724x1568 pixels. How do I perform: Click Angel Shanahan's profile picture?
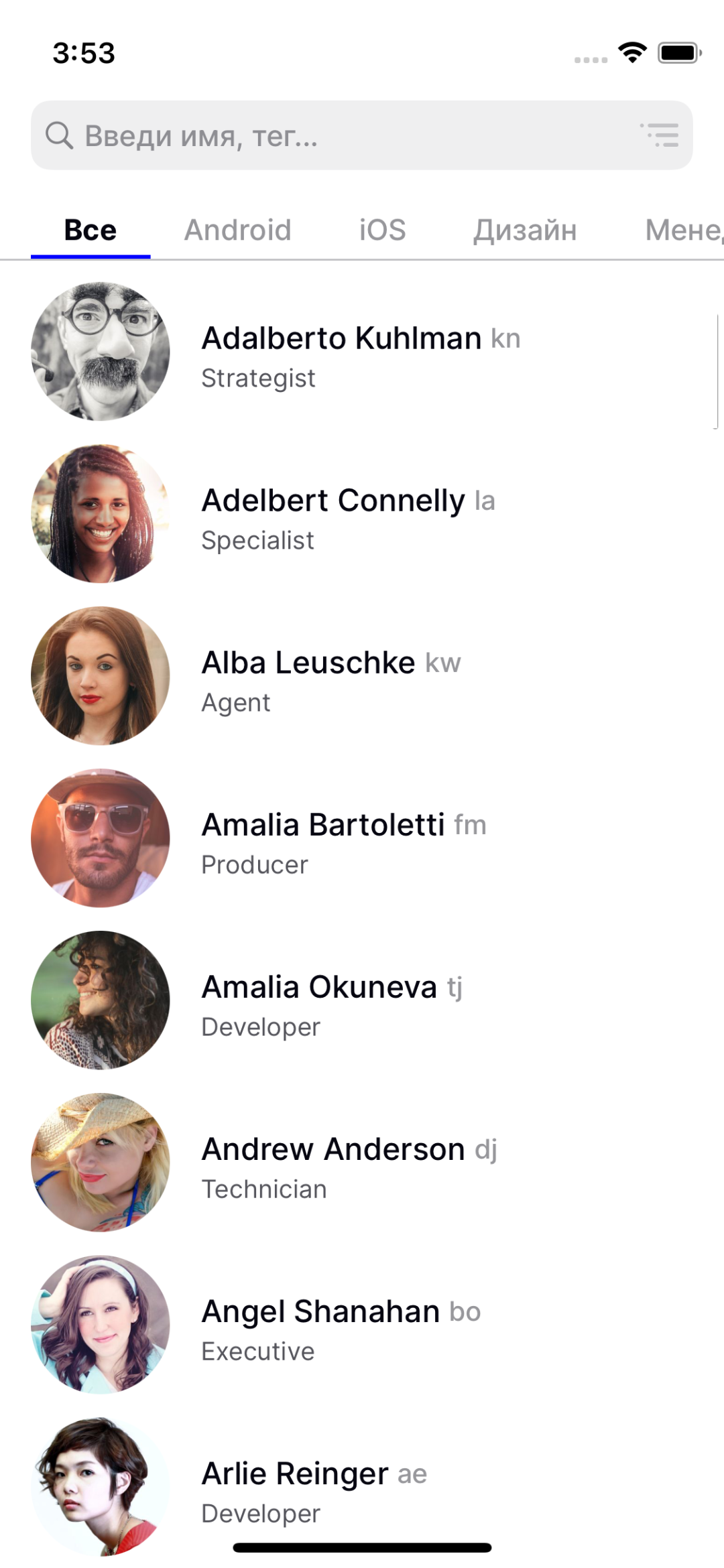[x=99, y=1324]
